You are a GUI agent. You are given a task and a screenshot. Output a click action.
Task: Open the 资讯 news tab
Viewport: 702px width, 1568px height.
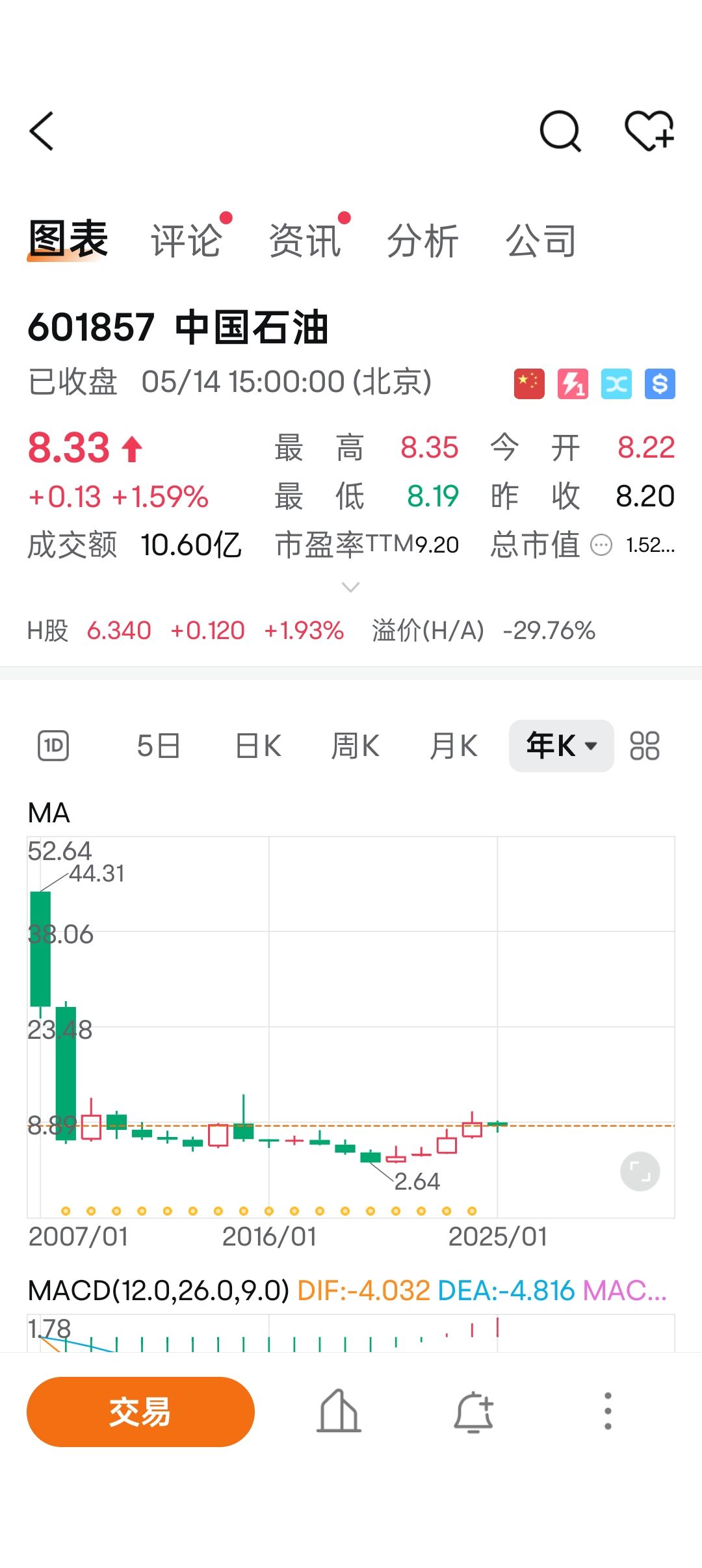[305, 241]
